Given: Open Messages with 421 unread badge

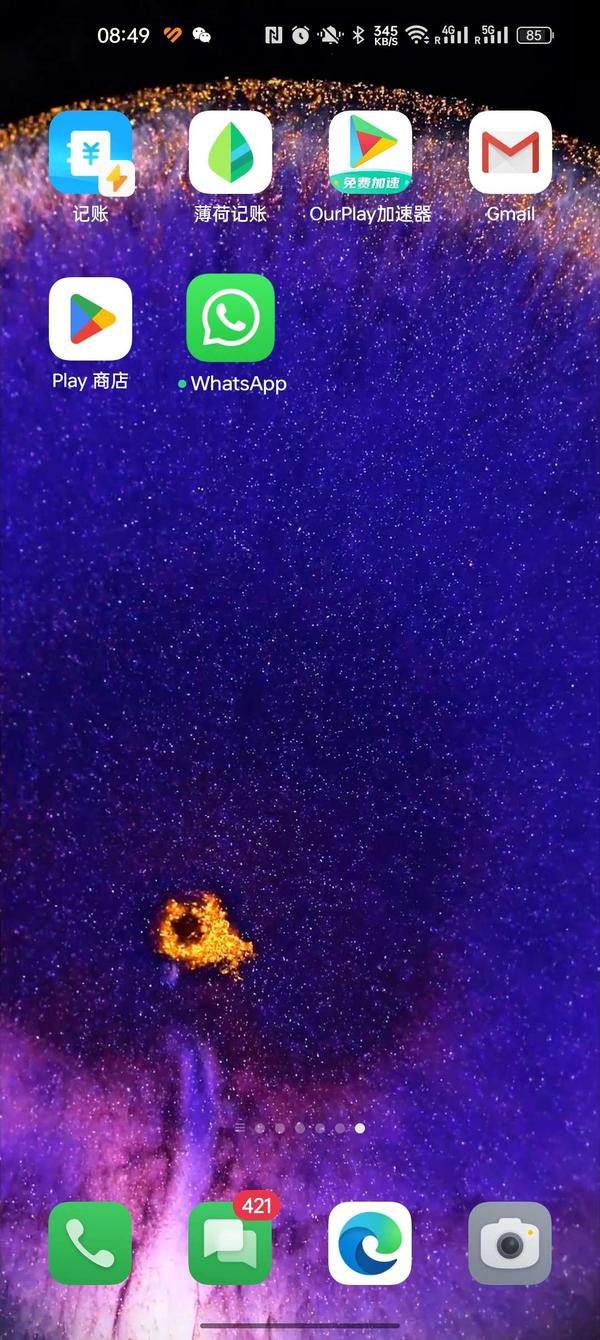Looking at the screenshot, I should point(230,1243).
